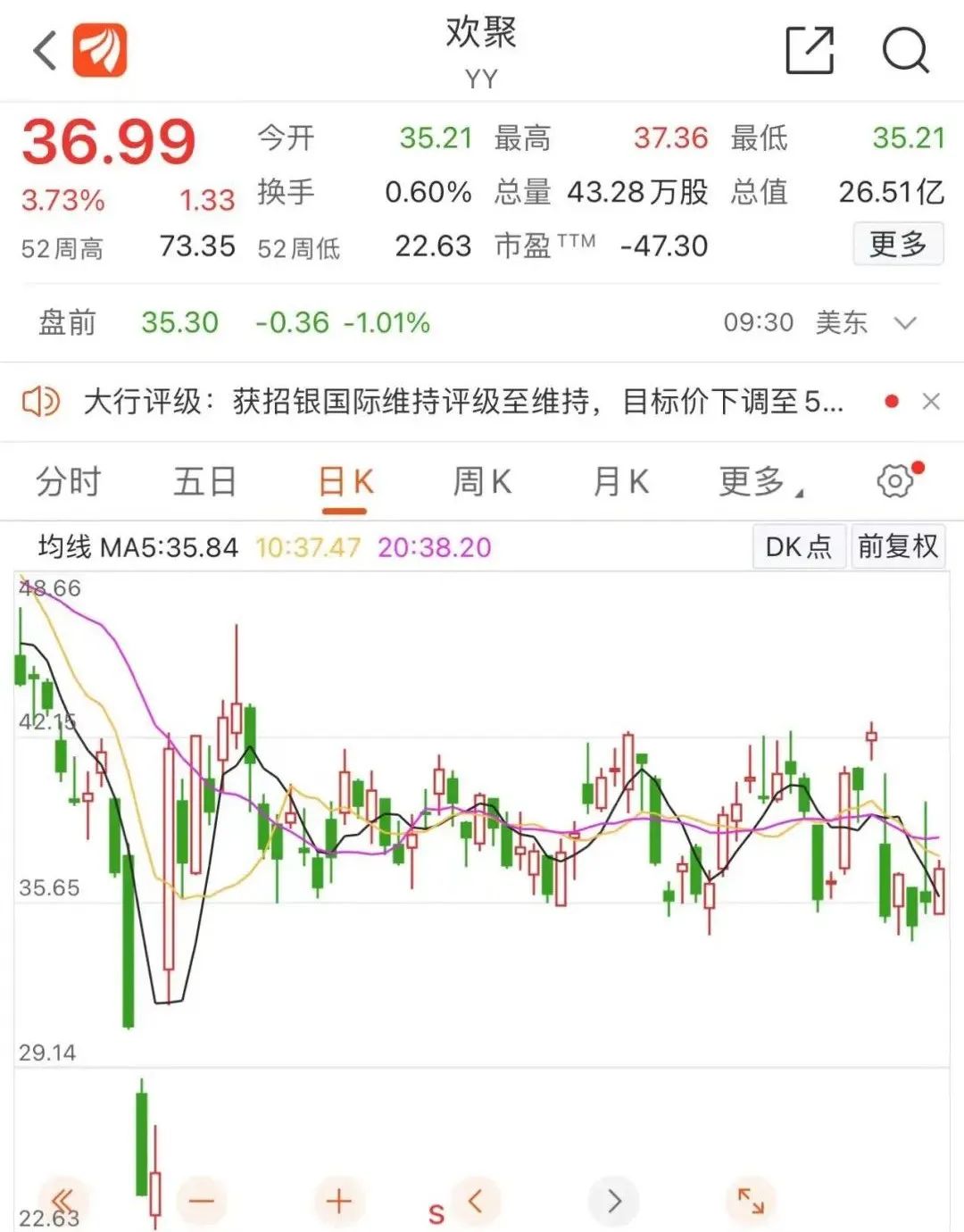Share this stock via the export icon
Viewport: 964px width, 1232px height.
pos(809,50)
